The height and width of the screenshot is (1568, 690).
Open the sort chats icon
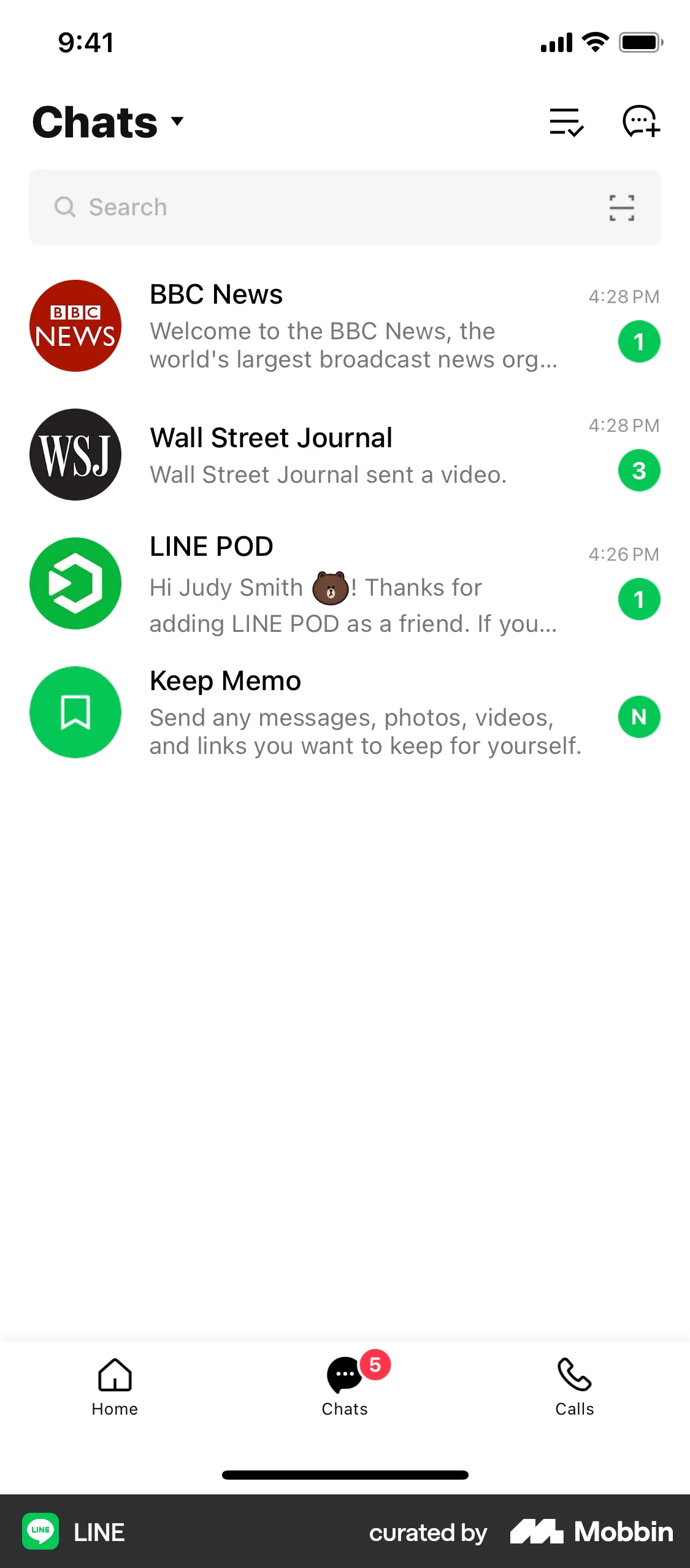point(565,121)
